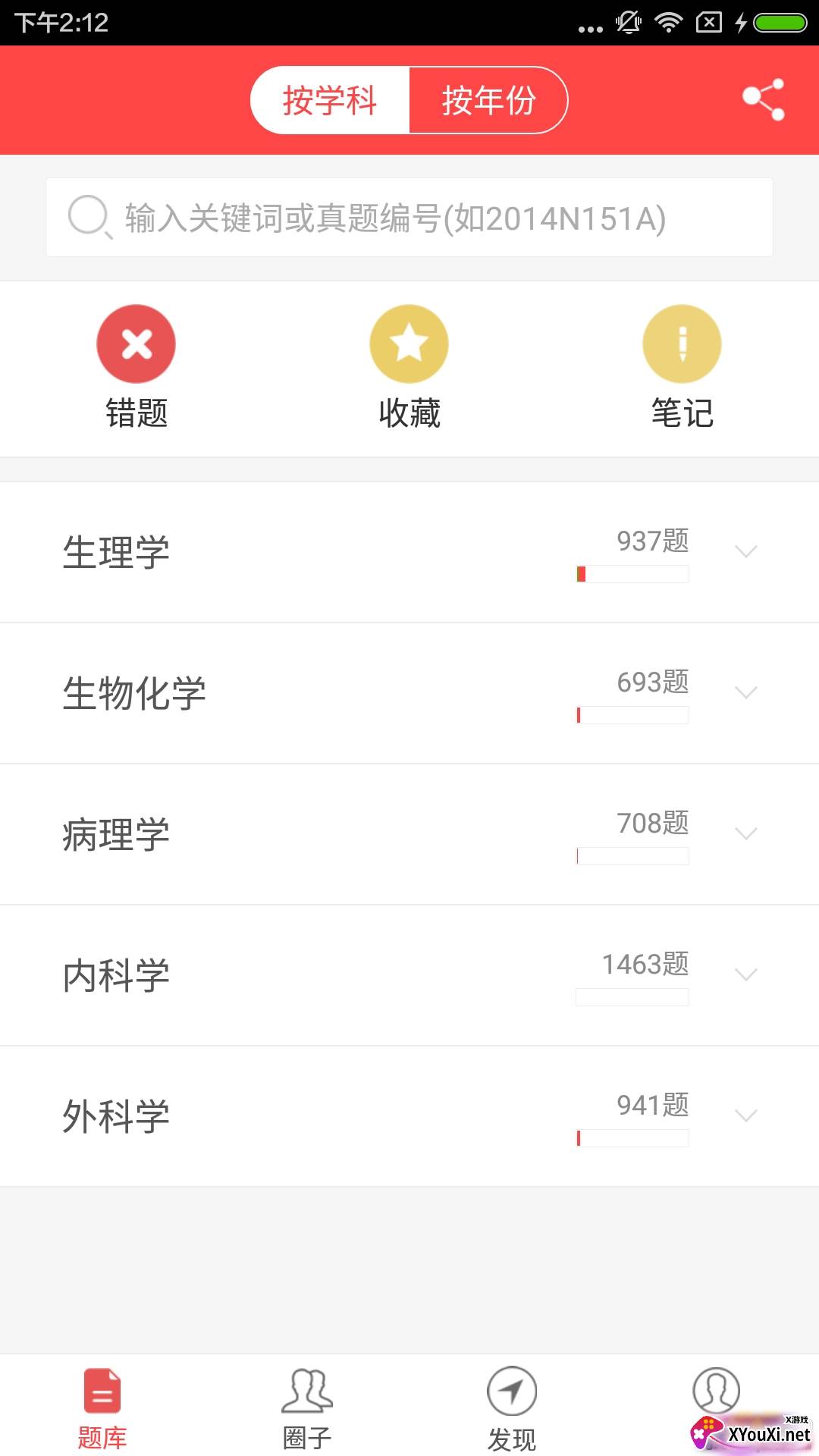Expand the 内科学 subject section
Screen dimensions: 819x1456
(746, 974)
